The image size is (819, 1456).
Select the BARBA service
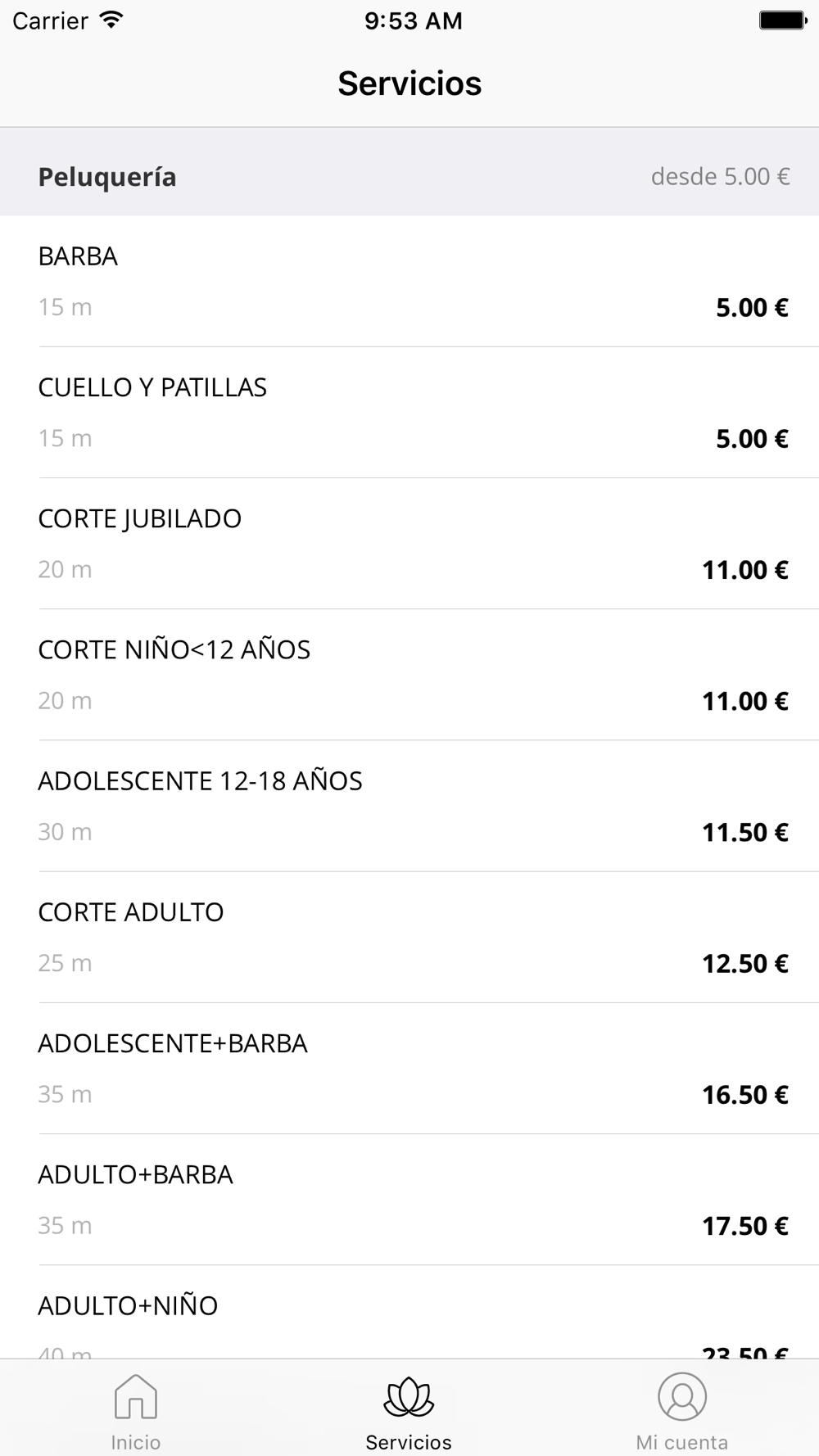409,281
